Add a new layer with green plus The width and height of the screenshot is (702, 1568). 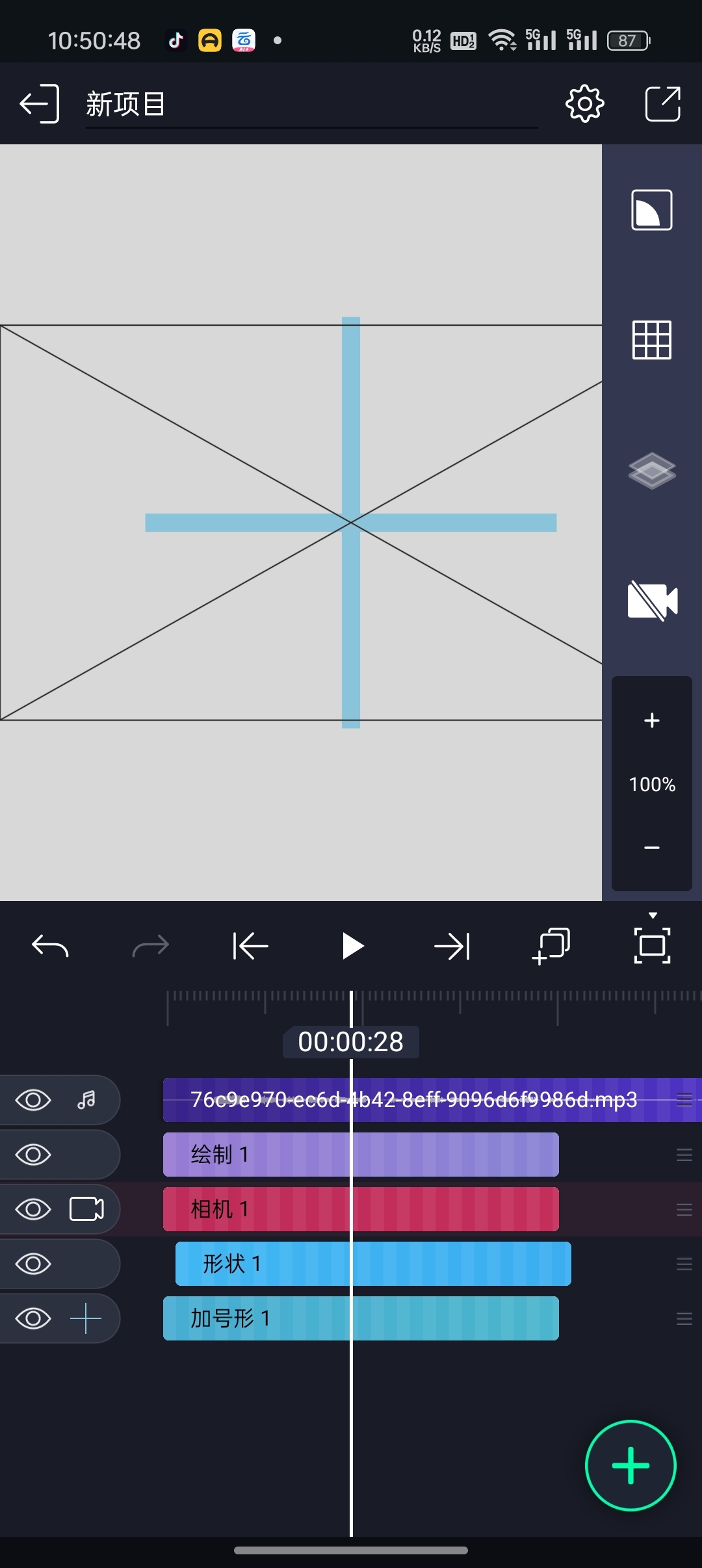coord(630,1466)
